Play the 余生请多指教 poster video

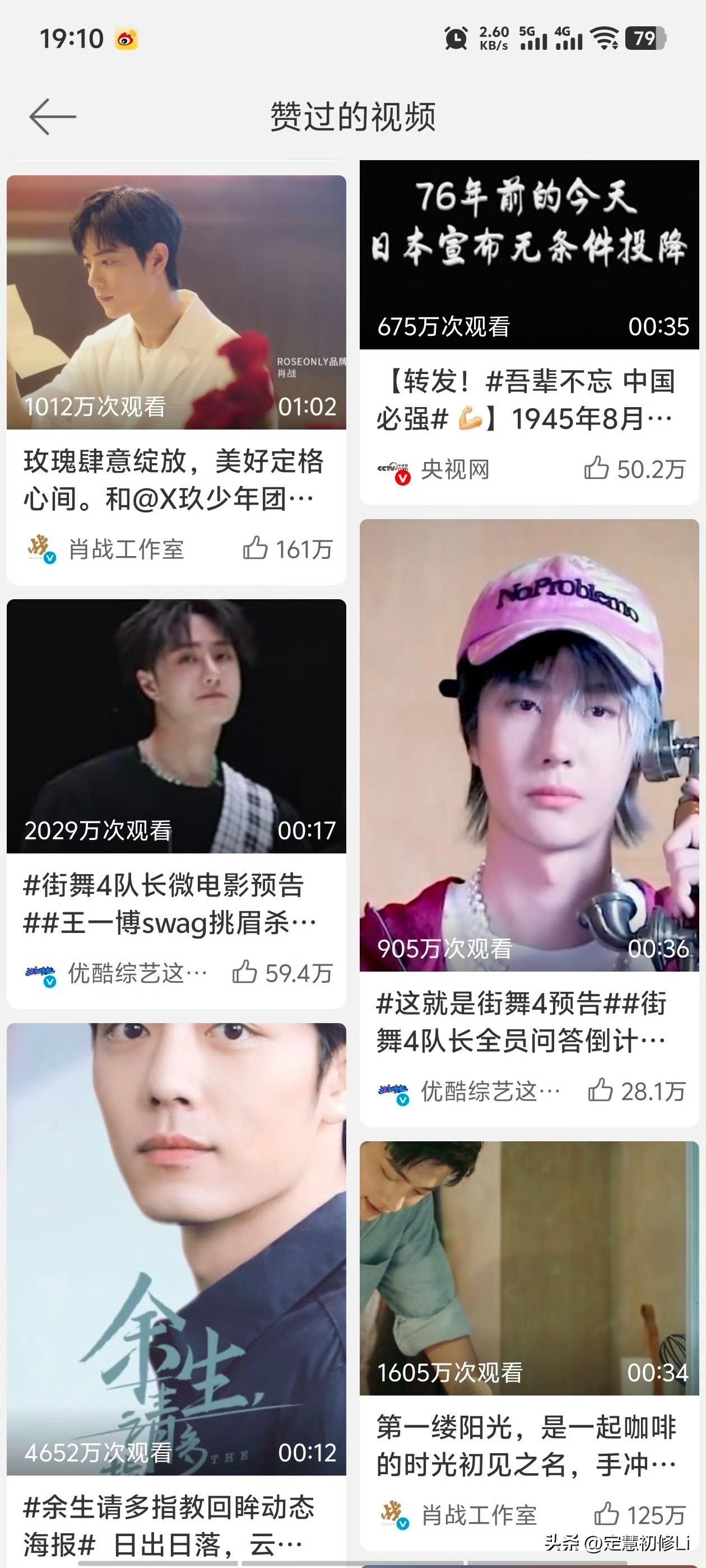point(176,1248)
